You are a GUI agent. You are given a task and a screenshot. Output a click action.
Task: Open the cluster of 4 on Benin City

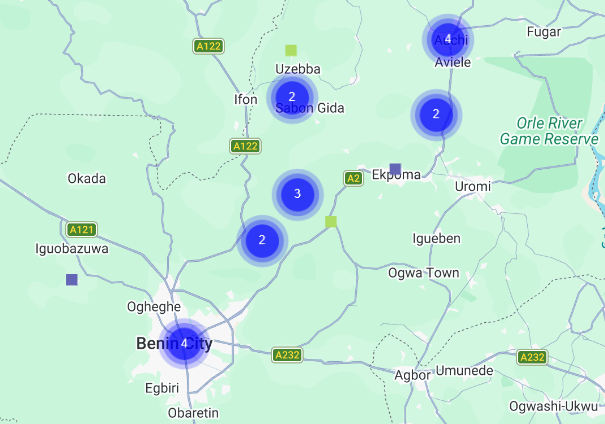click(x=184, y=343)
